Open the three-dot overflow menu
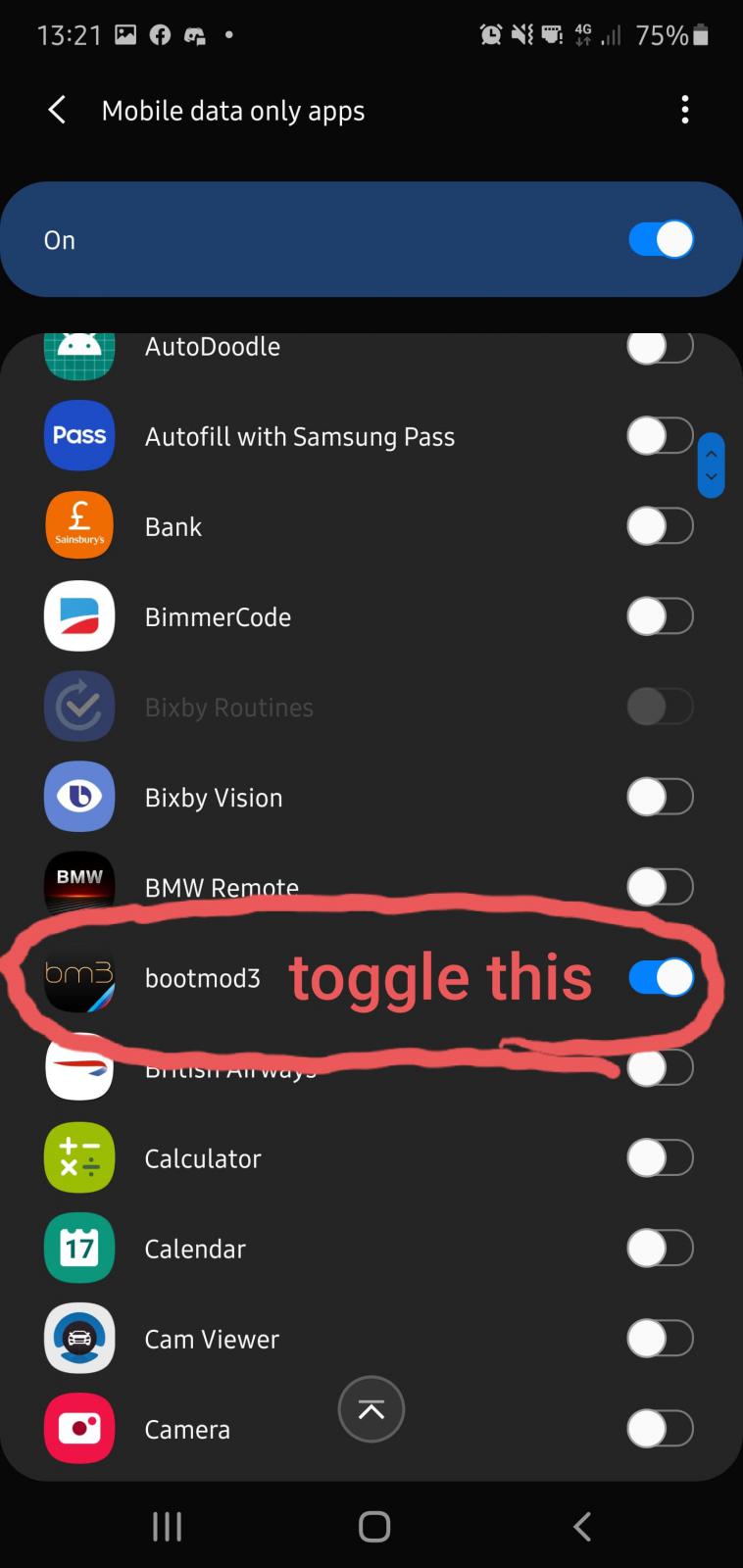The width and height of the screenshot is (743, 1568). coord(684,110)
